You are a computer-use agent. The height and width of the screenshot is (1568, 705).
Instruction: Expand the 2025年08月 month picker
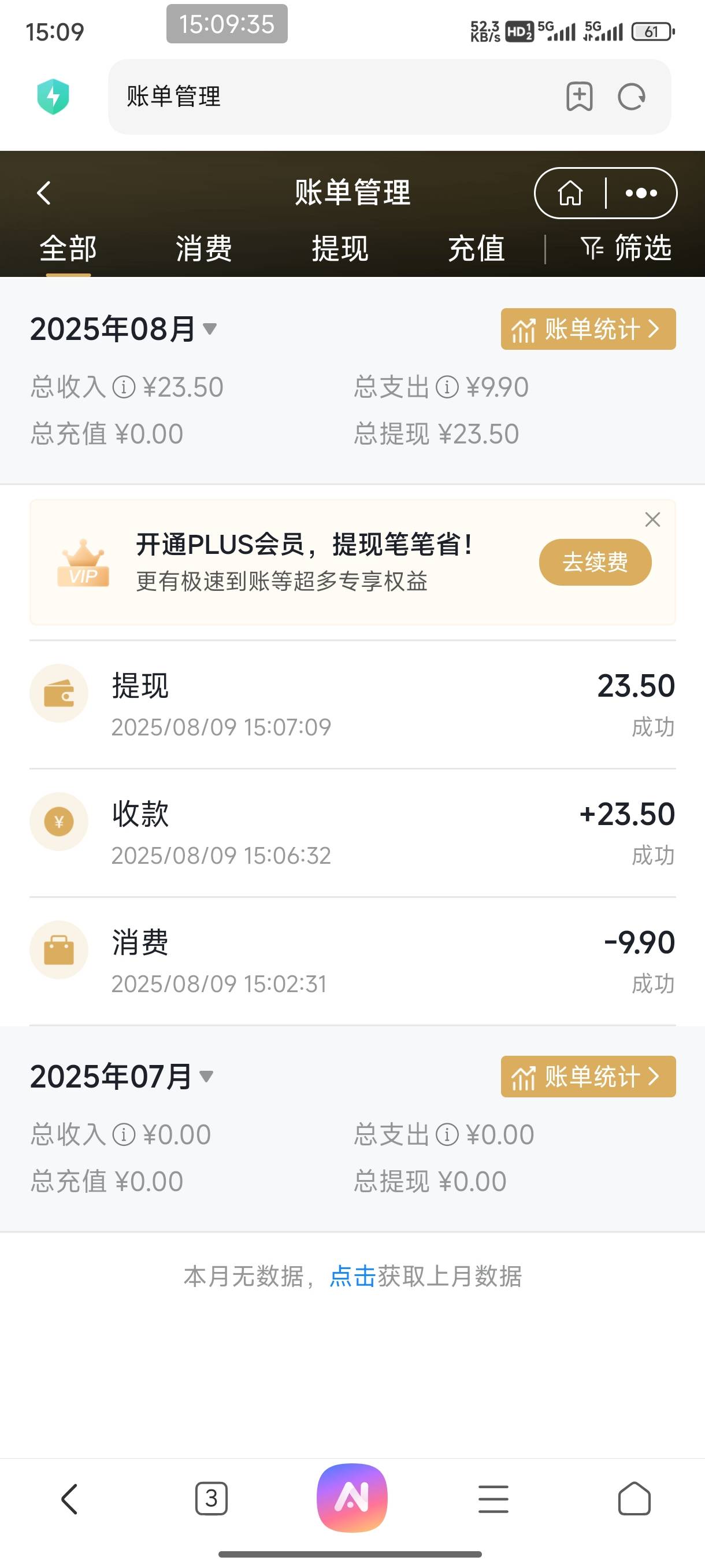pyautogui.click(x=124, y=329)
